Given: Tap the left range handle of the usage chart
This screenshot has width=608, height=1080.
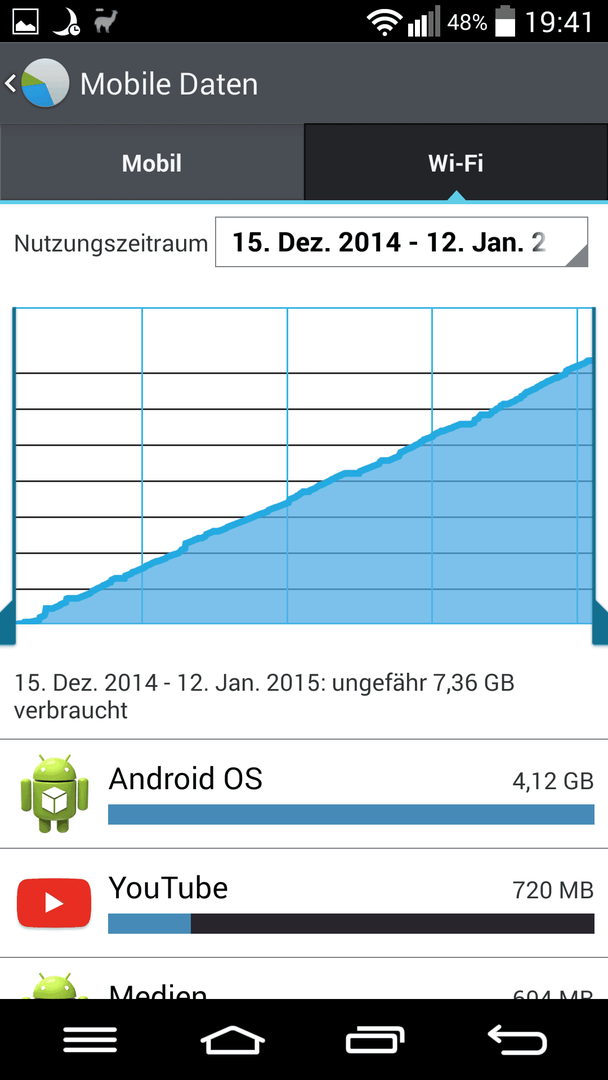Looking at the screenshot, I should [7, 623].
